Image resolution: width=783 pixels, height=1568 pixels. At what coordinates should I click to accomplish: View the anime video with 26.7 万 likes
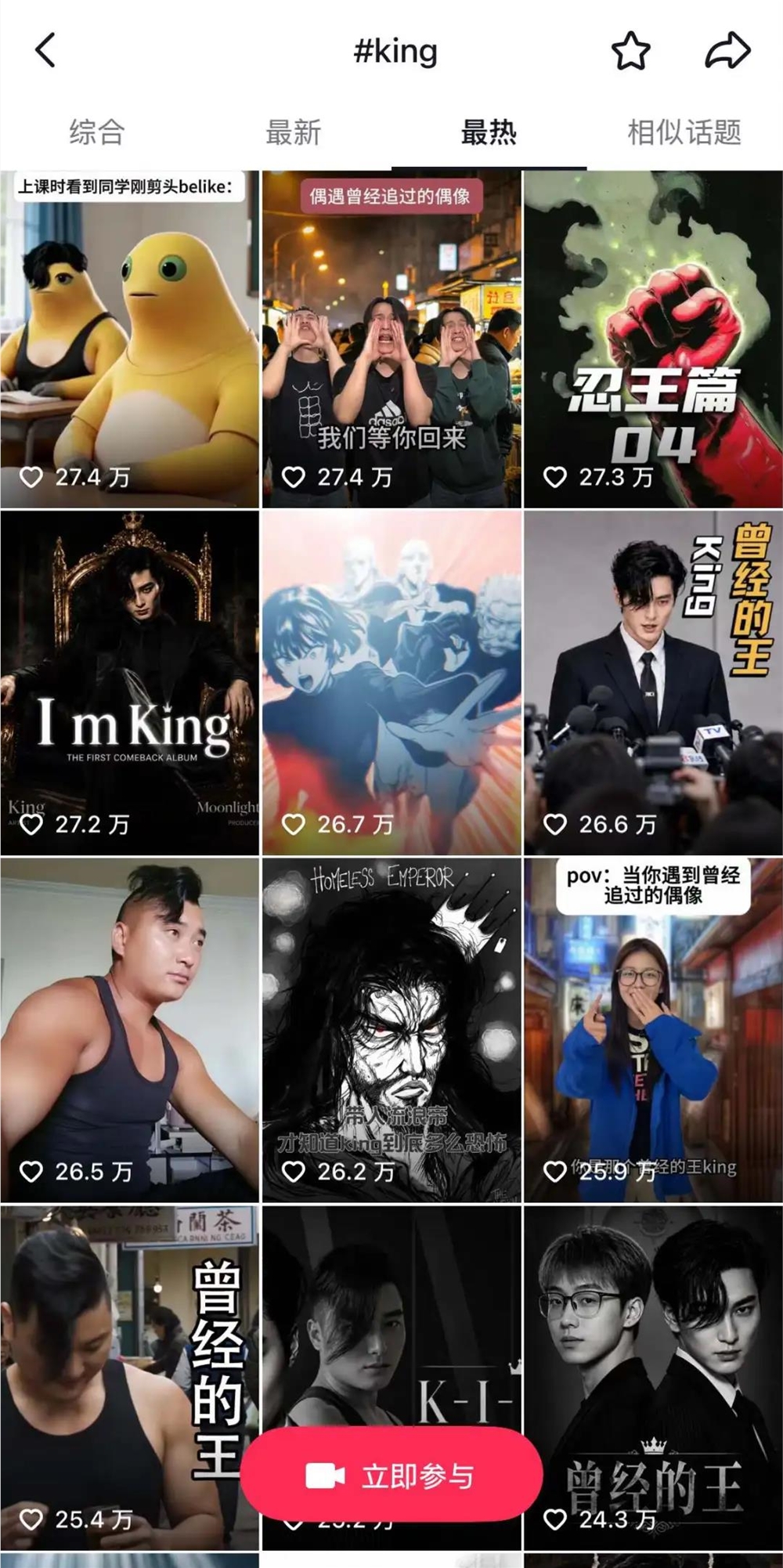click(x=391, y=683)
